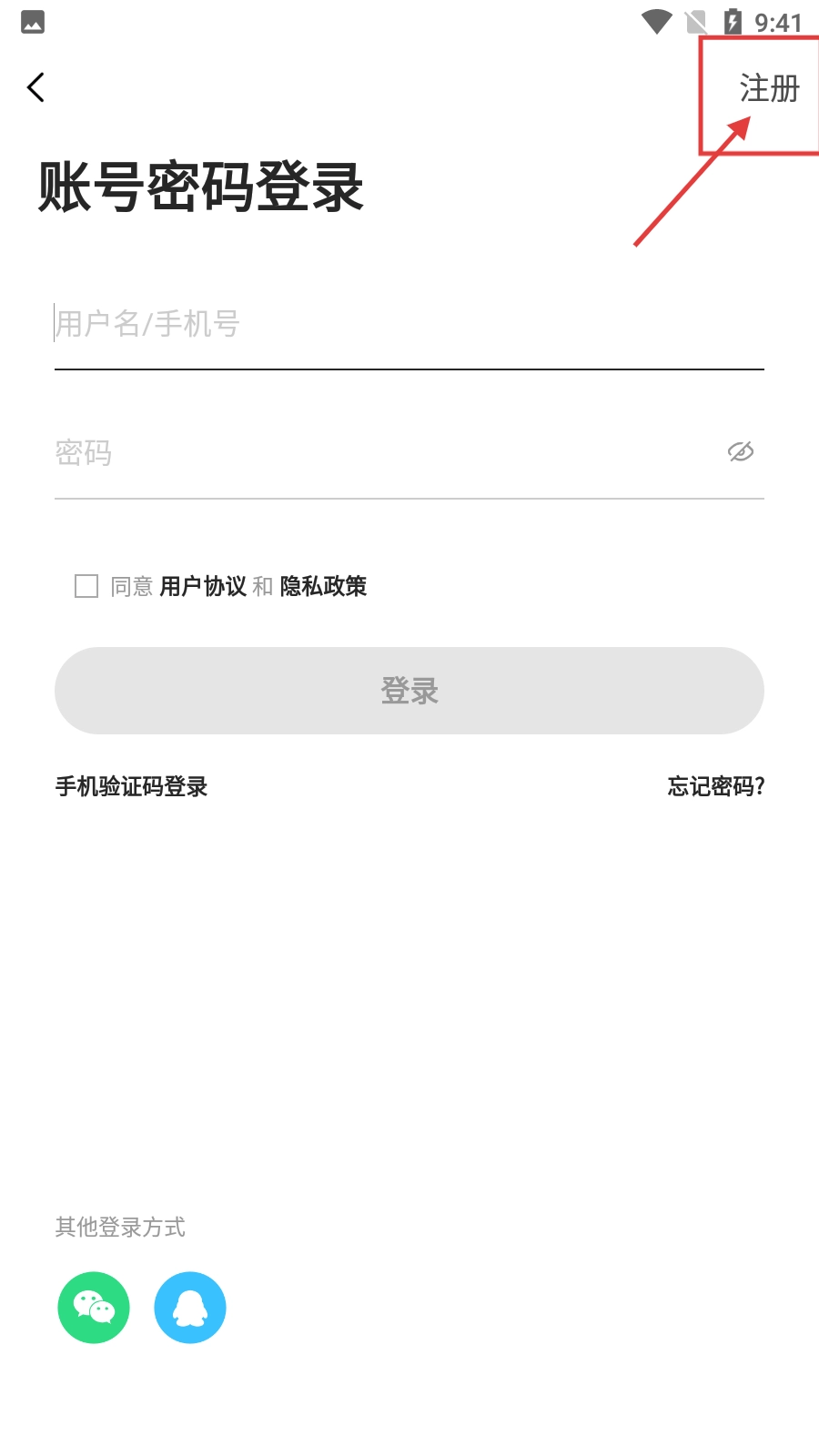Go back using the top-left arrow
Image resolution: width=819 pixels, height=1456 pixels.
pos(36,87)
